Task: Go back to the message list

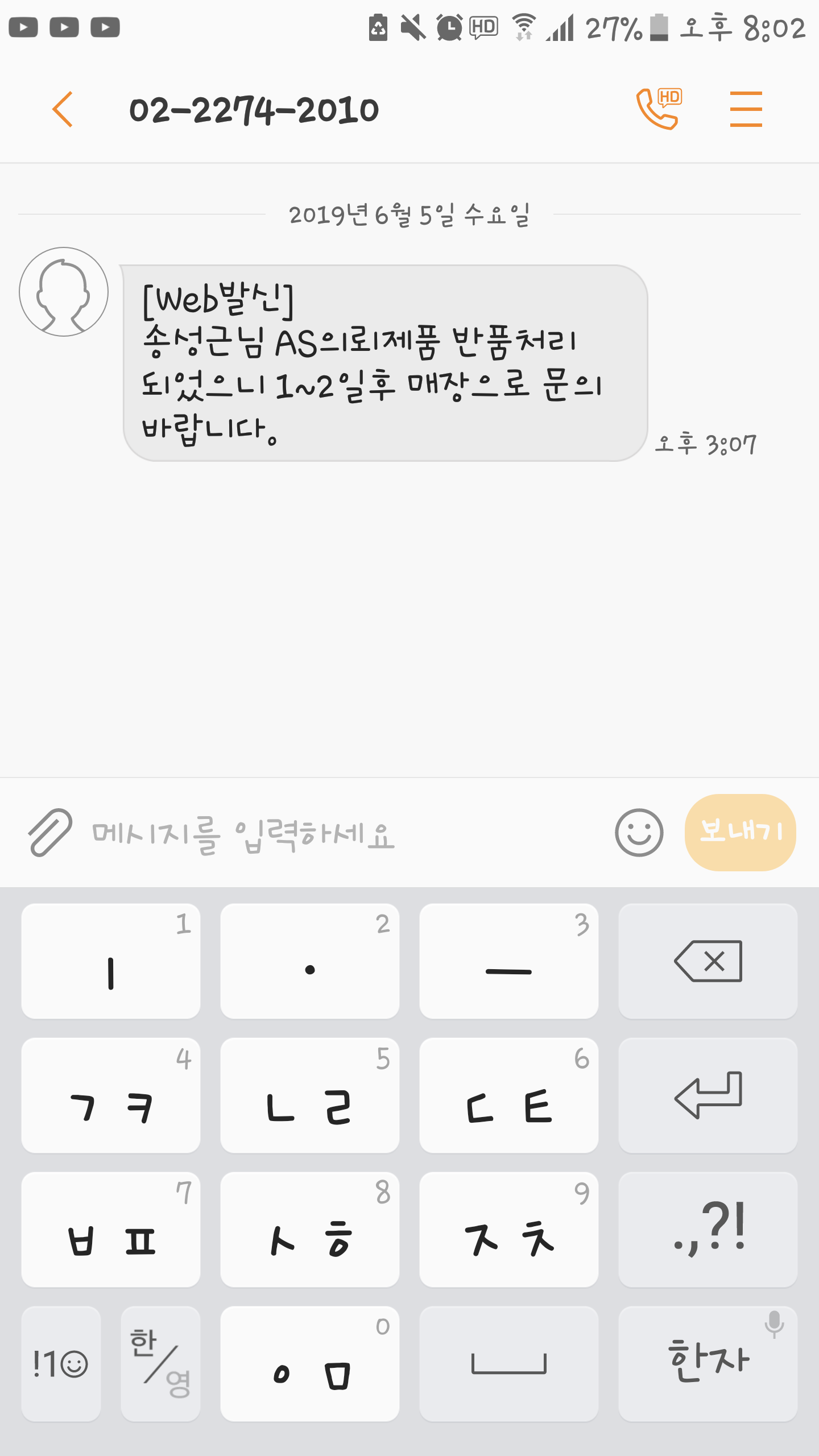Action: tap(63, 109)
